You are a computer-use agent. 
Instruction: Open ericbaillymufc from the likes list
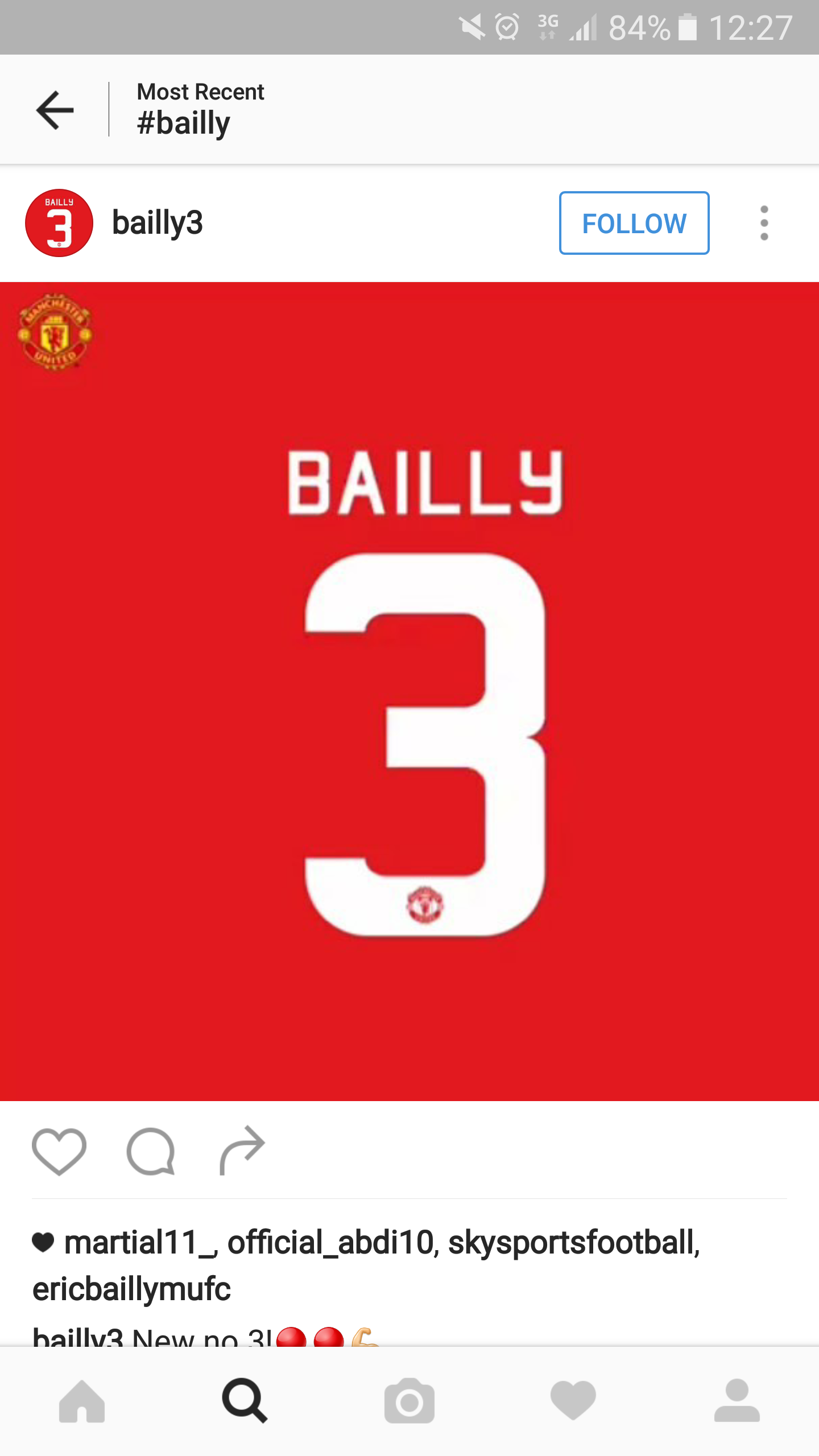click(131, 1289)
